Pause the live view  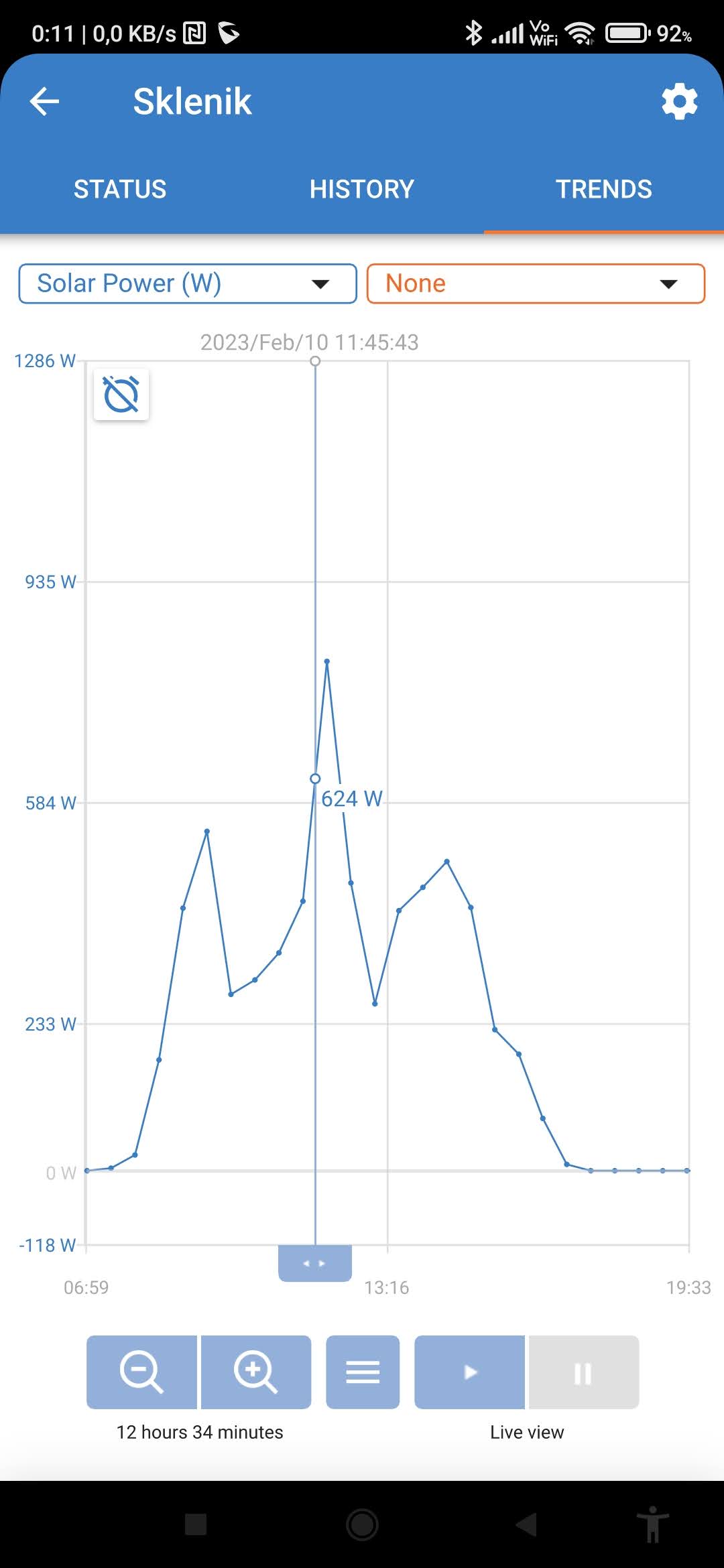tap(583, 1372)
